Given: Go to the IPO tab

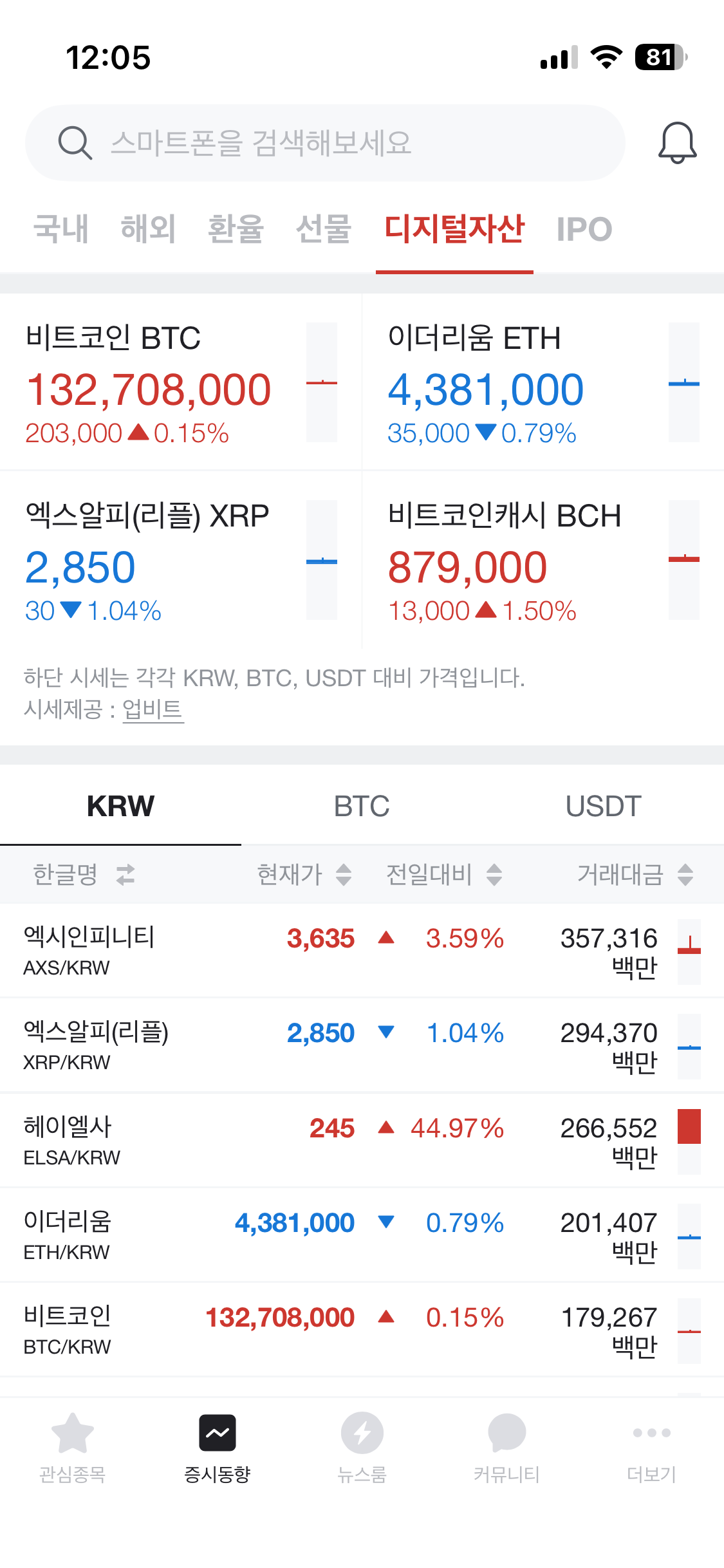Looking at the screenshot, I should (584, 229).
